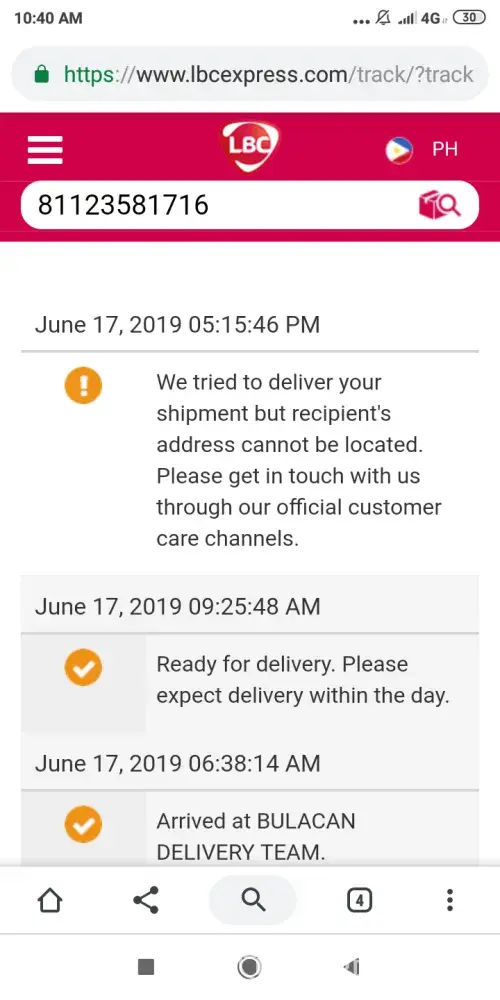
Task: Tap the system back button
Action: pyautogui.click(x=352, y=967)
